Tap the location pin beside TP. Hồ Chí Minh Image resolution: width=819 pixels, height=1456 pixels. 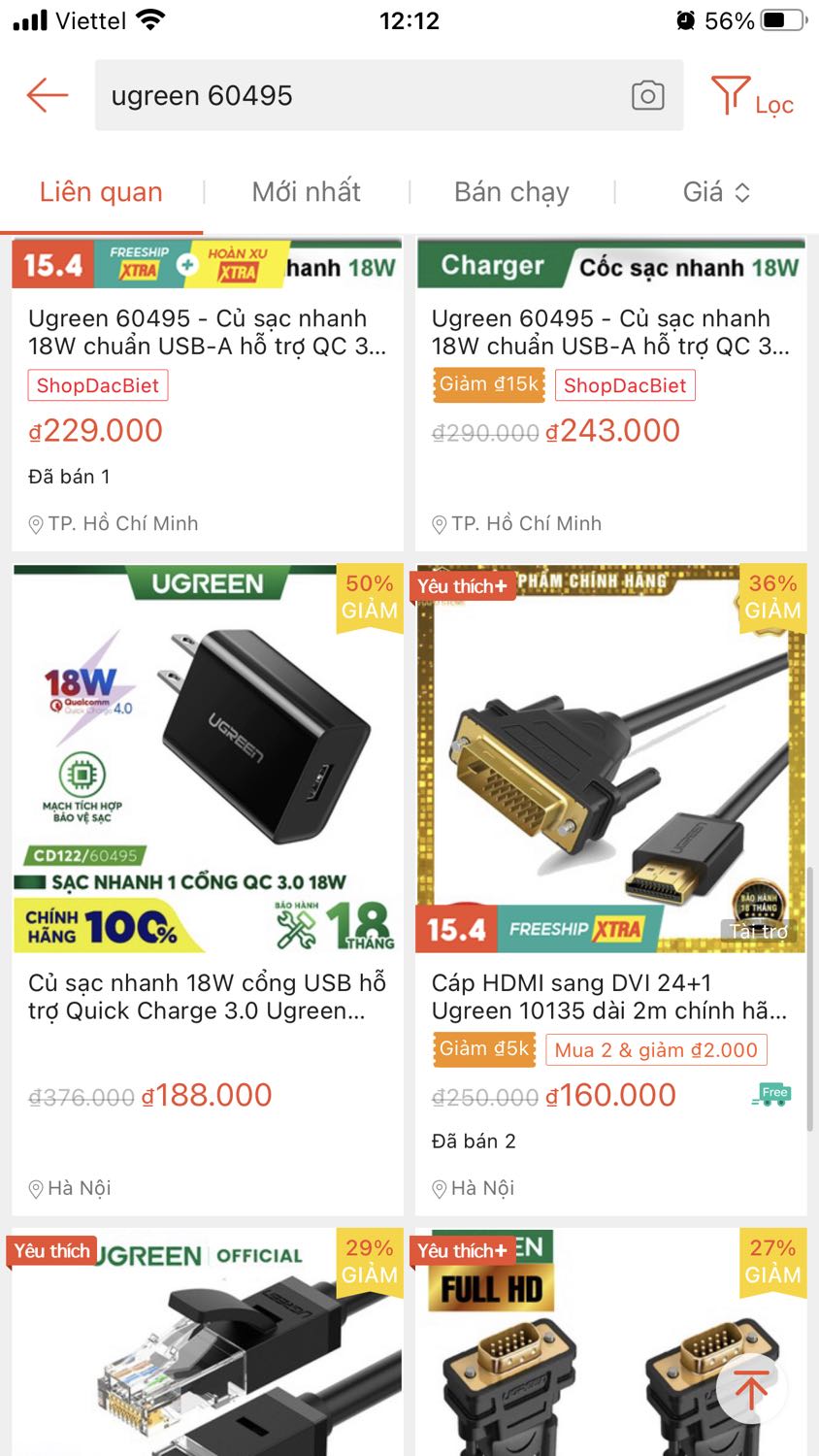438,523
